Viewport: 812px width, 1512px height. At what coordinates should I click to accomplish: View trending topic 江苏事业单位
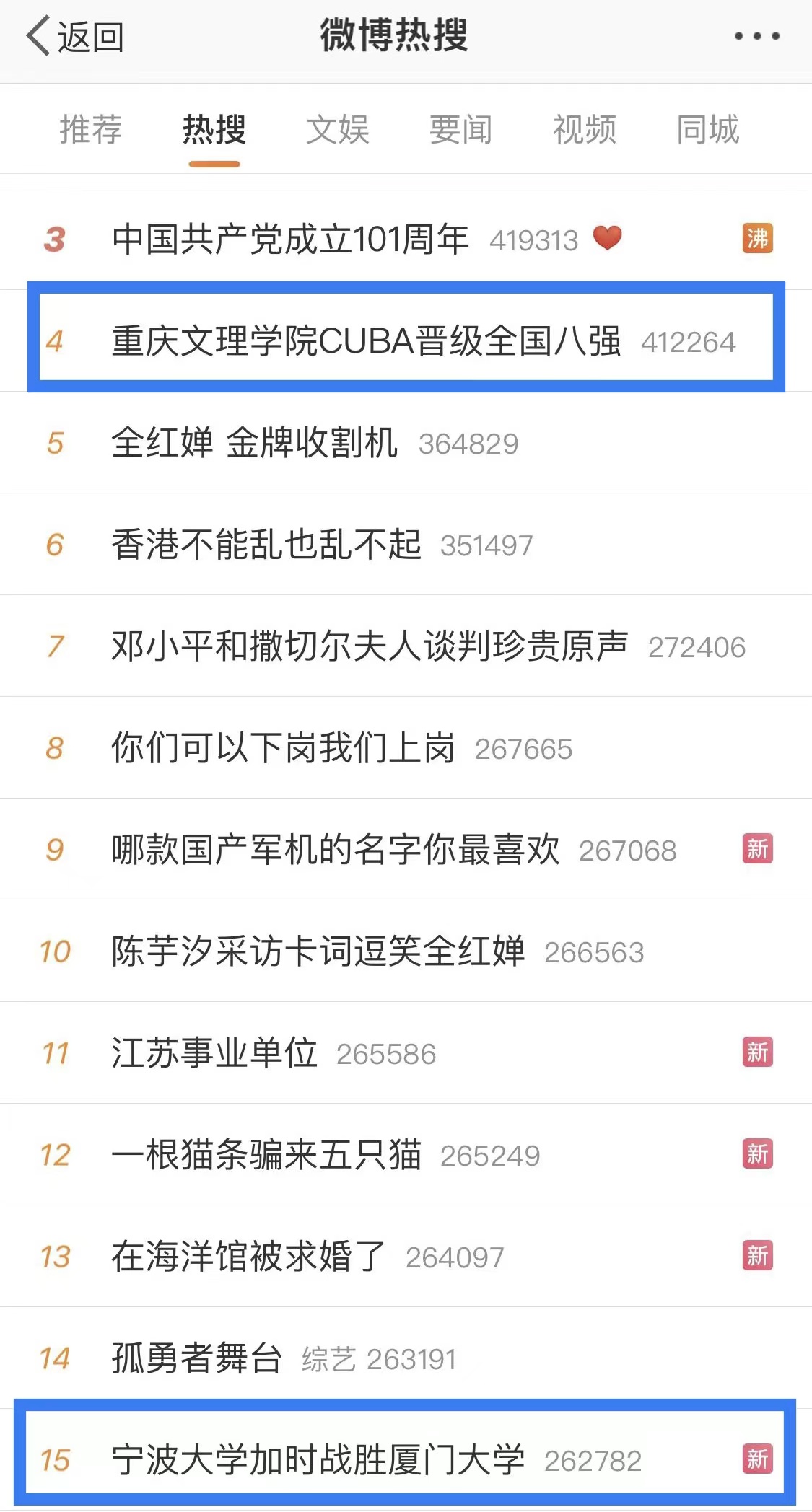click(214, 1053)
